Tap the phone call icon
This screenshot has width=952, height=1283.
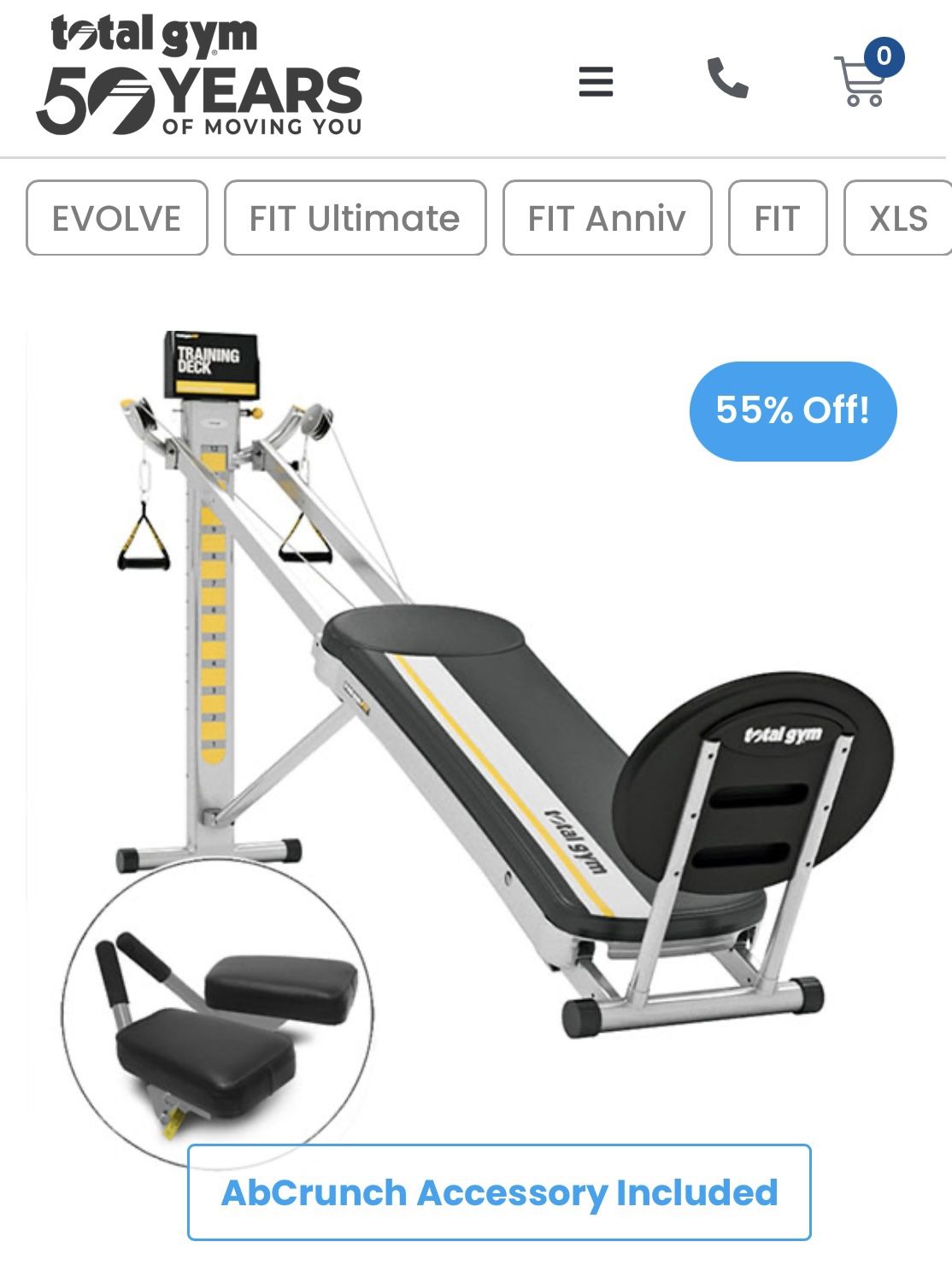click(x=727, y=79)
